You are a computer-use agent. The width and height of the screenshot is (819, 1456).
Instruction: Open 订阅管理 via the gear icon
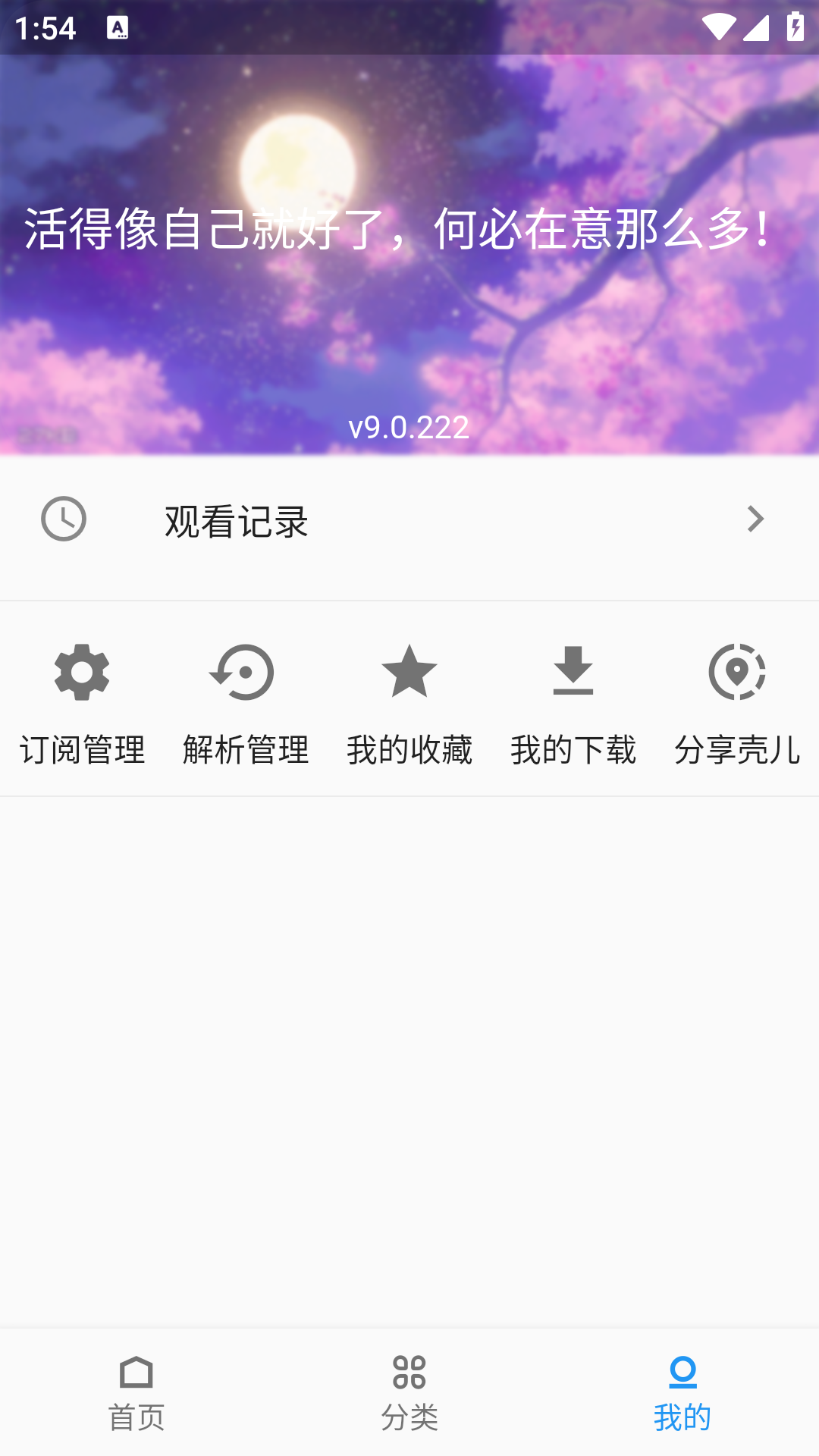[81, 673]
